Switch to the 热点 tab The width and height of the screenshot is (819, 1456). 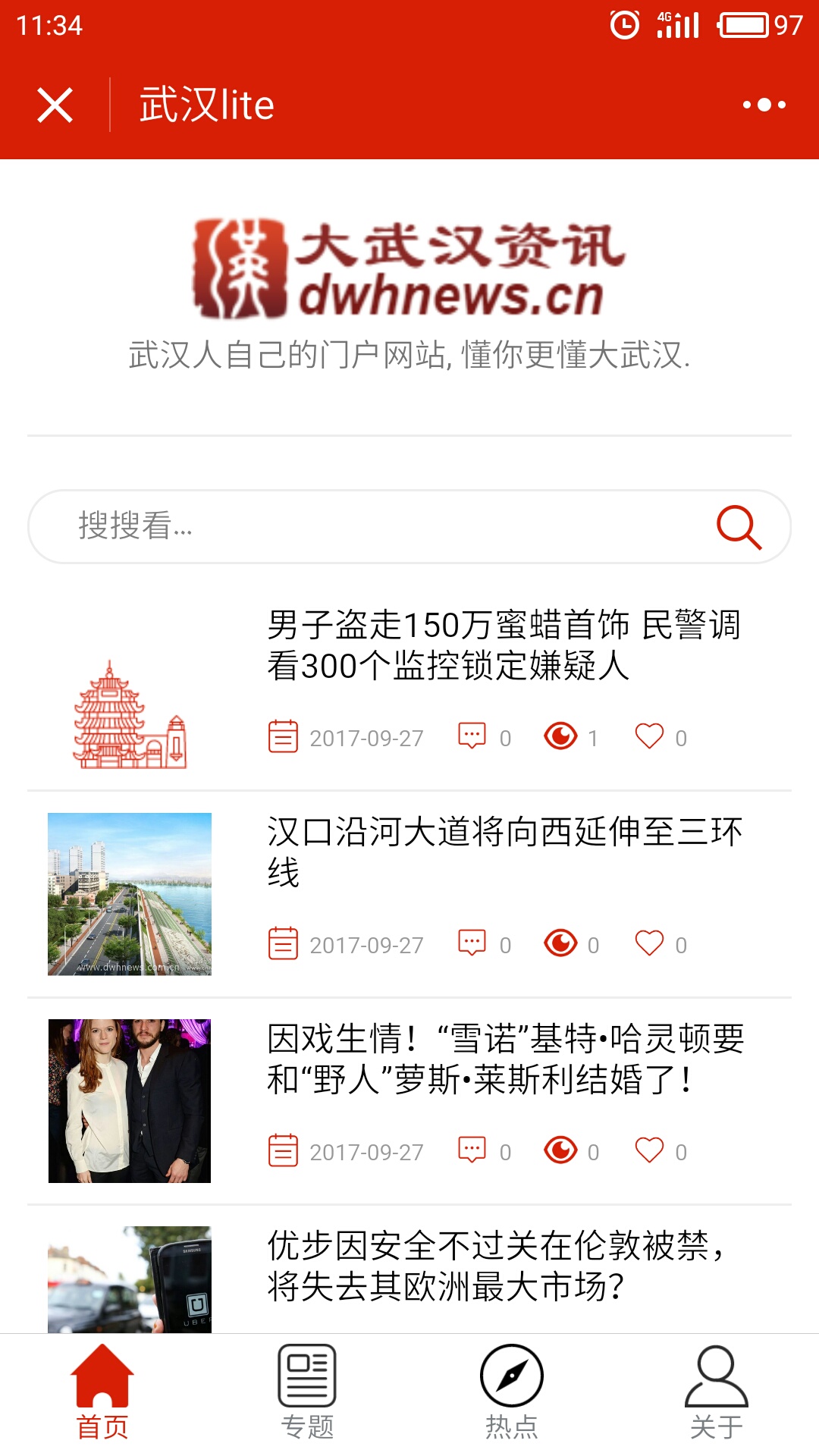(512, 1393)
